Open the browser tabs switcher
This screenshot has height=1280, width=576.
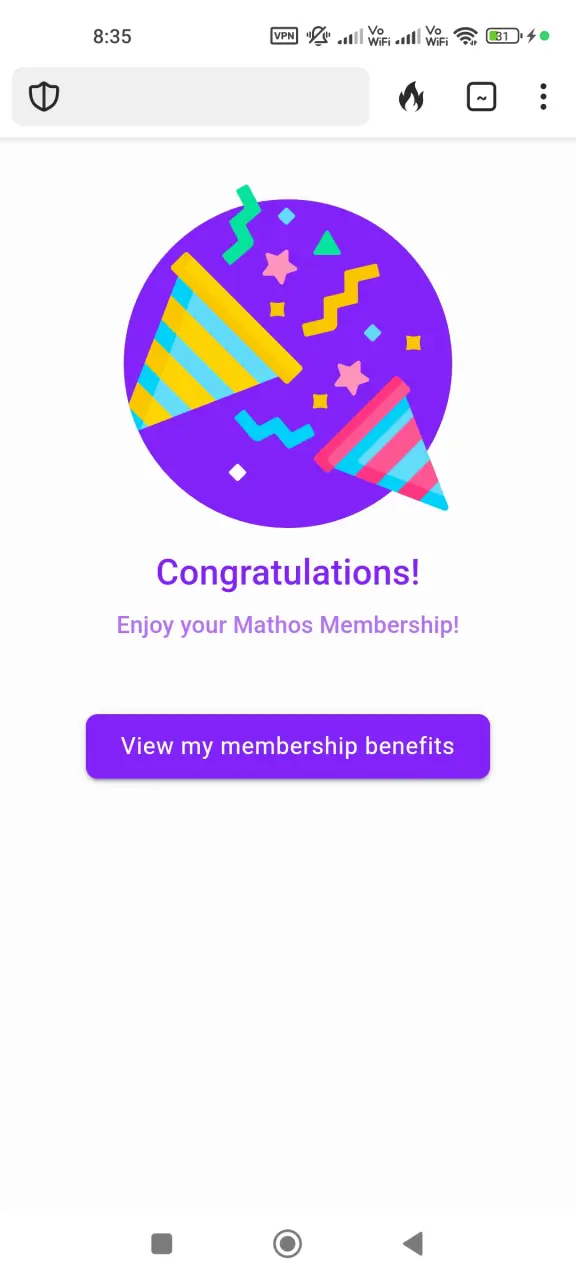[x=481, y=97]
